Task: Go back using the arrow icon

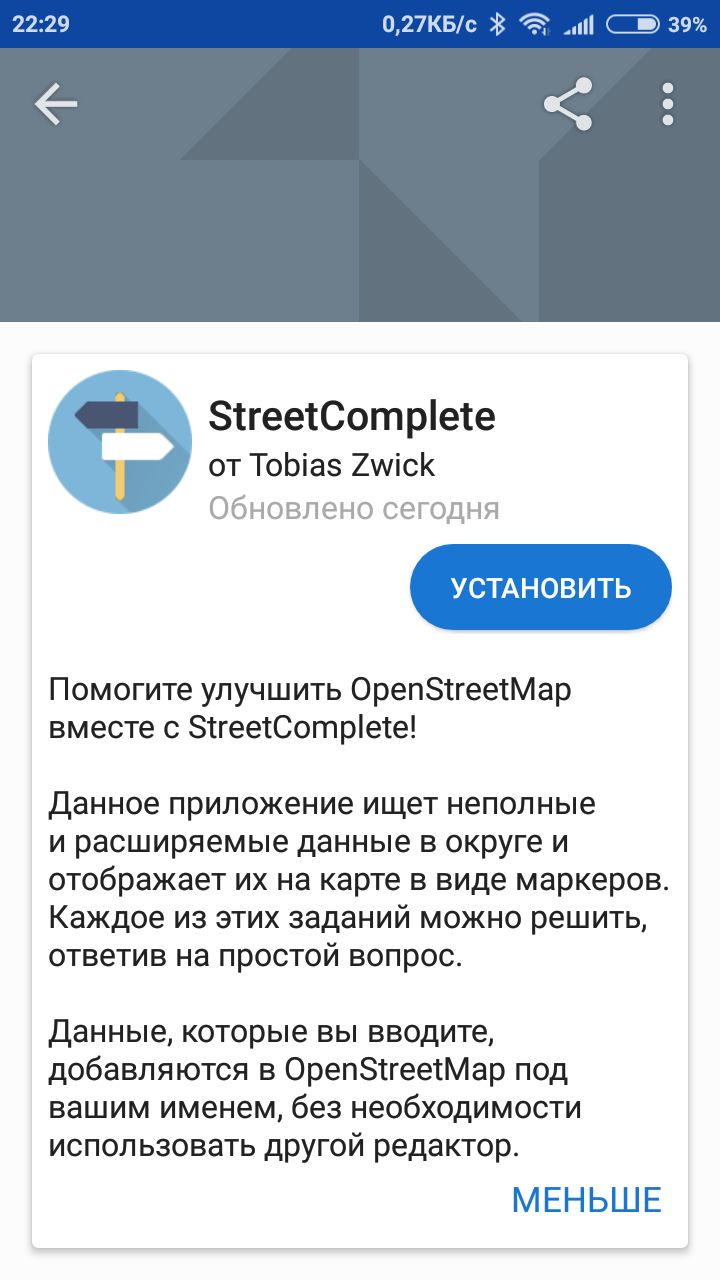Action: coord(56,104)
